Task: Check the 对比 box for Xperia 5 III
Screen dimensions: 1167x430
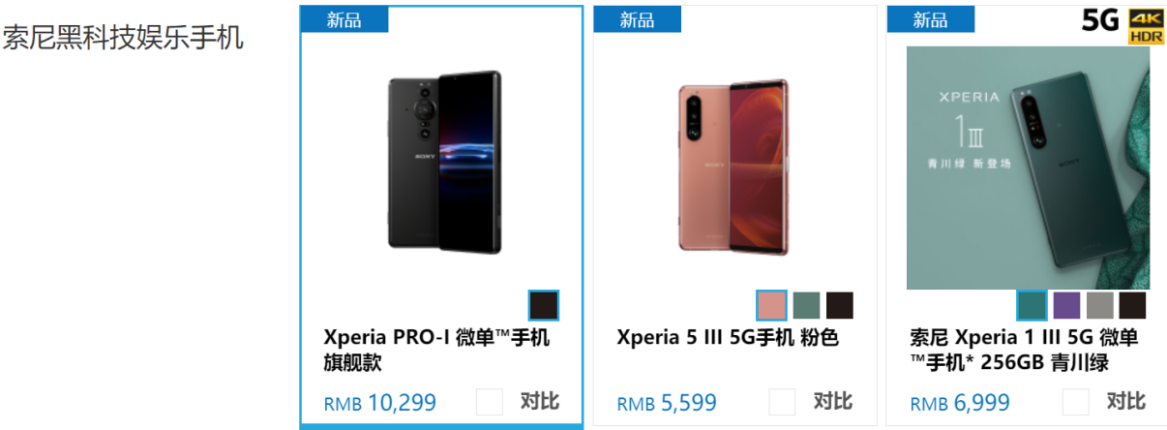Action: (782, 402)
